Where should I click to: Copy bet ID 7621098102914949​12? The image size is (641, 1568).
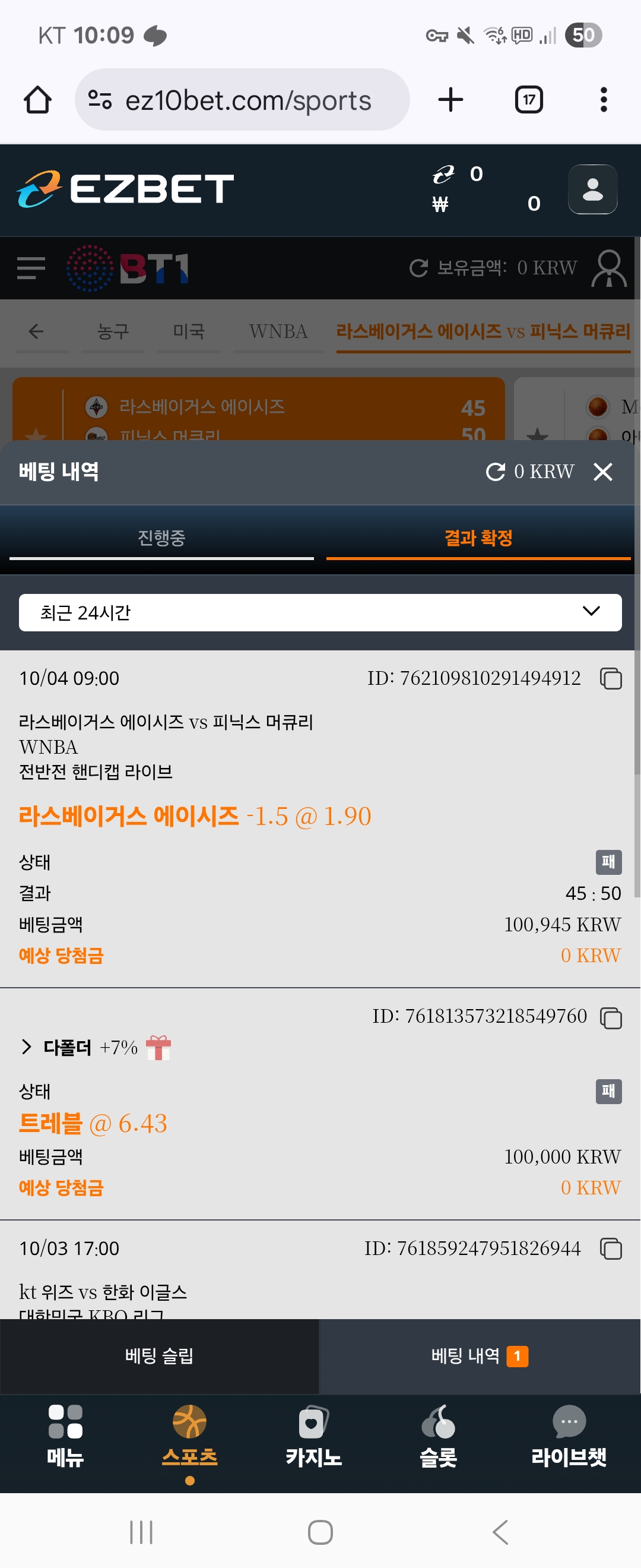[x=611, y=678]
